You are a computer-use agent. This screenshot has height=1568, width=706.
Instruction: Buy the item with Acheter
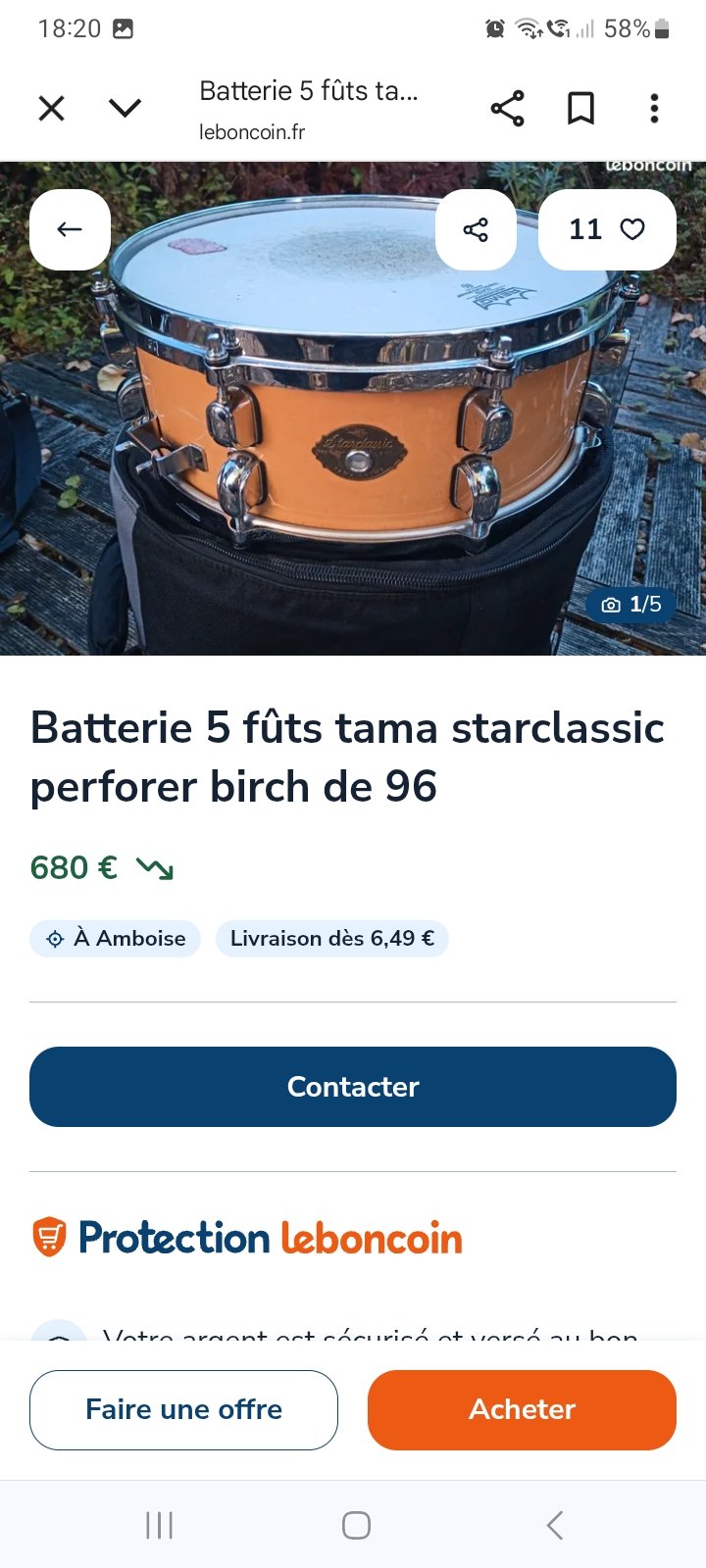click(522, 1409)
